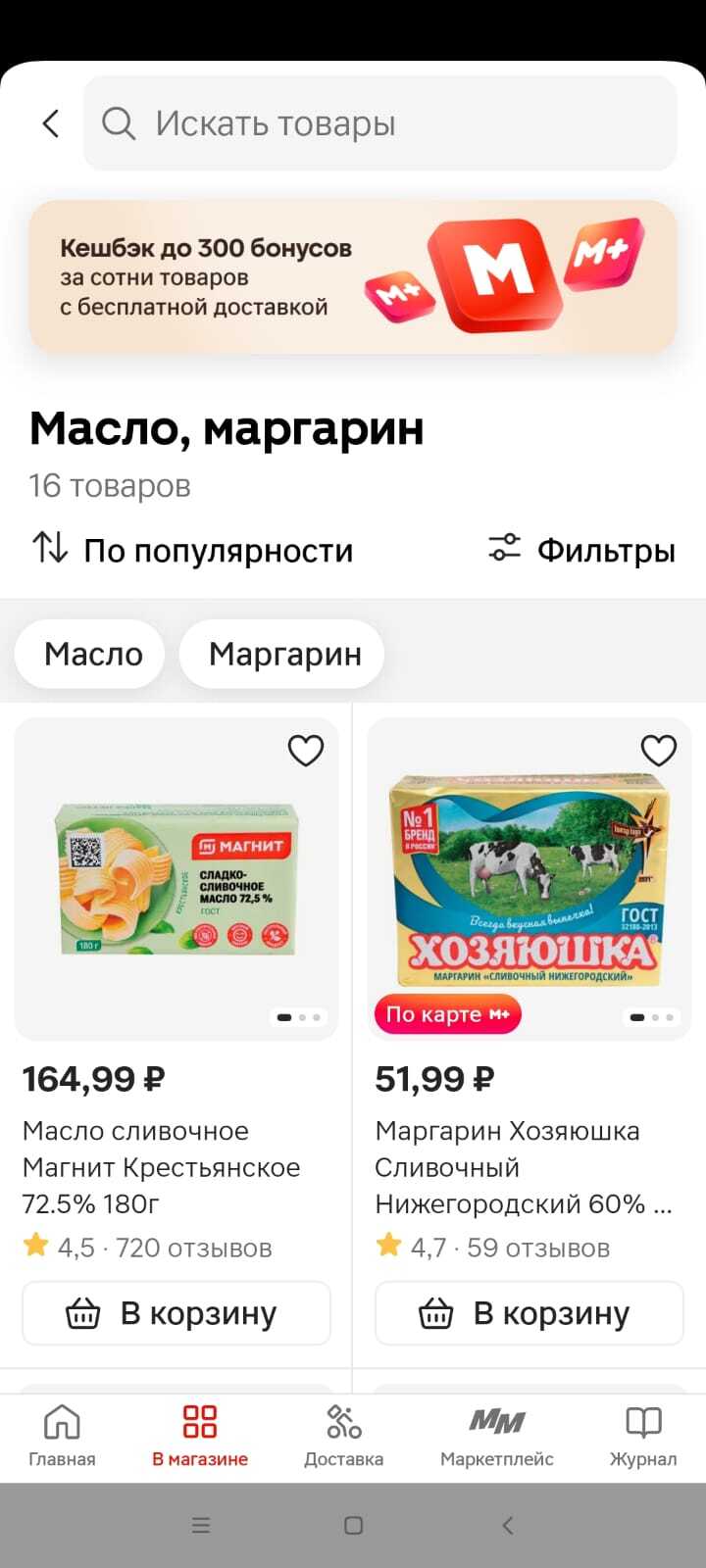The image size is (706, 1568).
Task: Add Маргарин Хозяюшка to favorites
Action: pyautogui.click(x=658, y=751)
